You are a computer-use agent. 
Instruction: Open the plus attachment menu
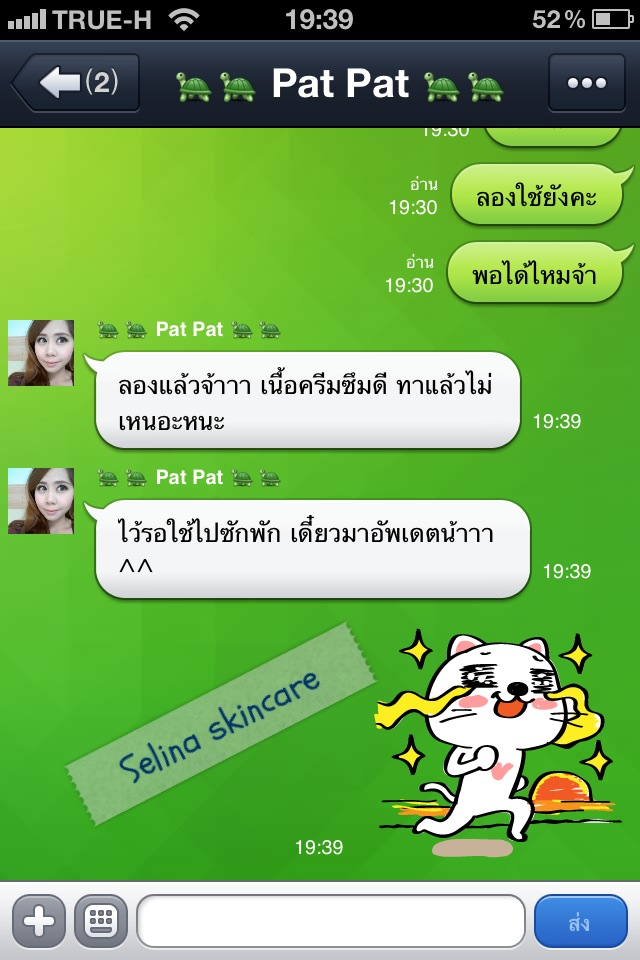click(x=38, y=921)
